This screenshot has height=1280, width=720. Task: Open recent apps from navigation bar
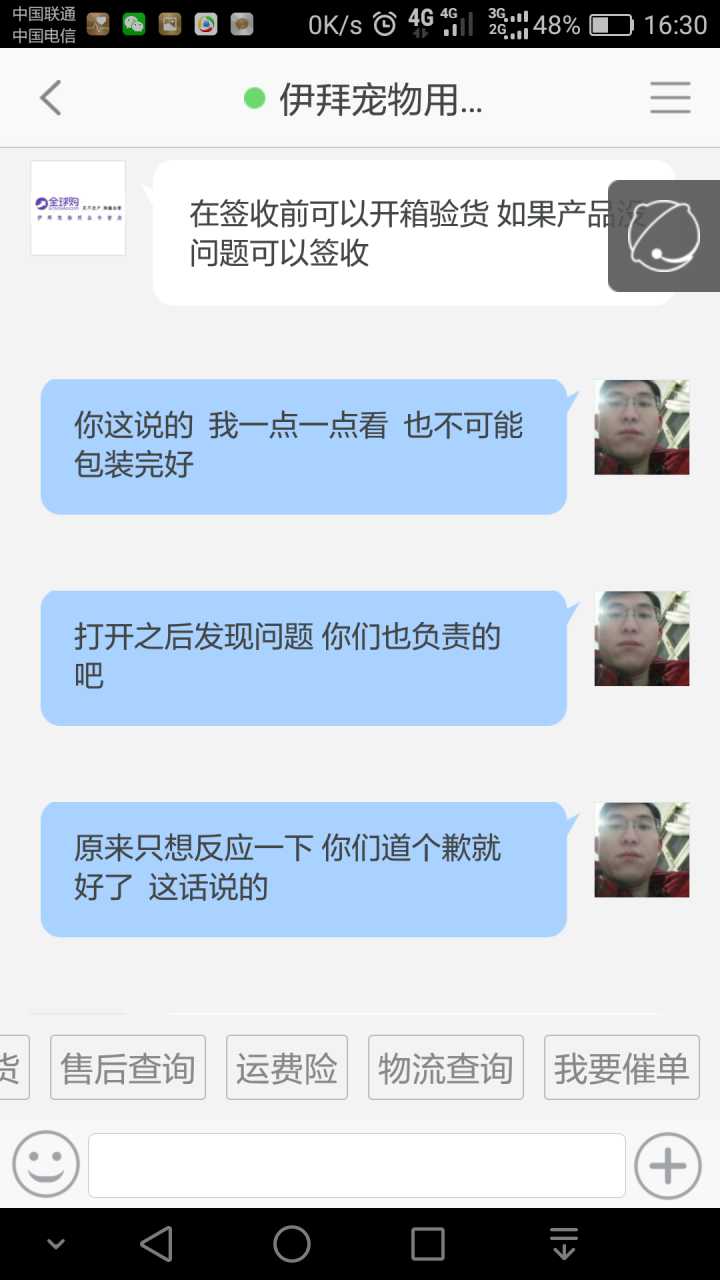pos(428,1244)
